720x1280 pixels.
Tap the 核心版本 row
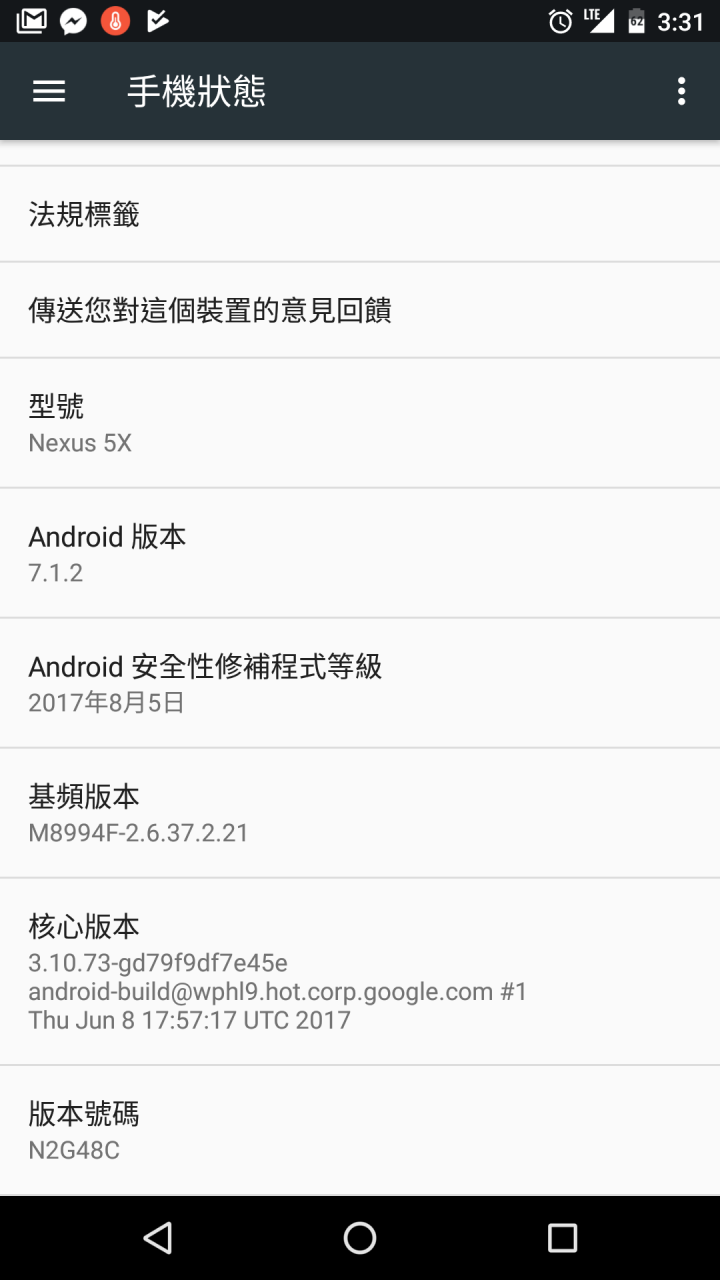[360, 971]
